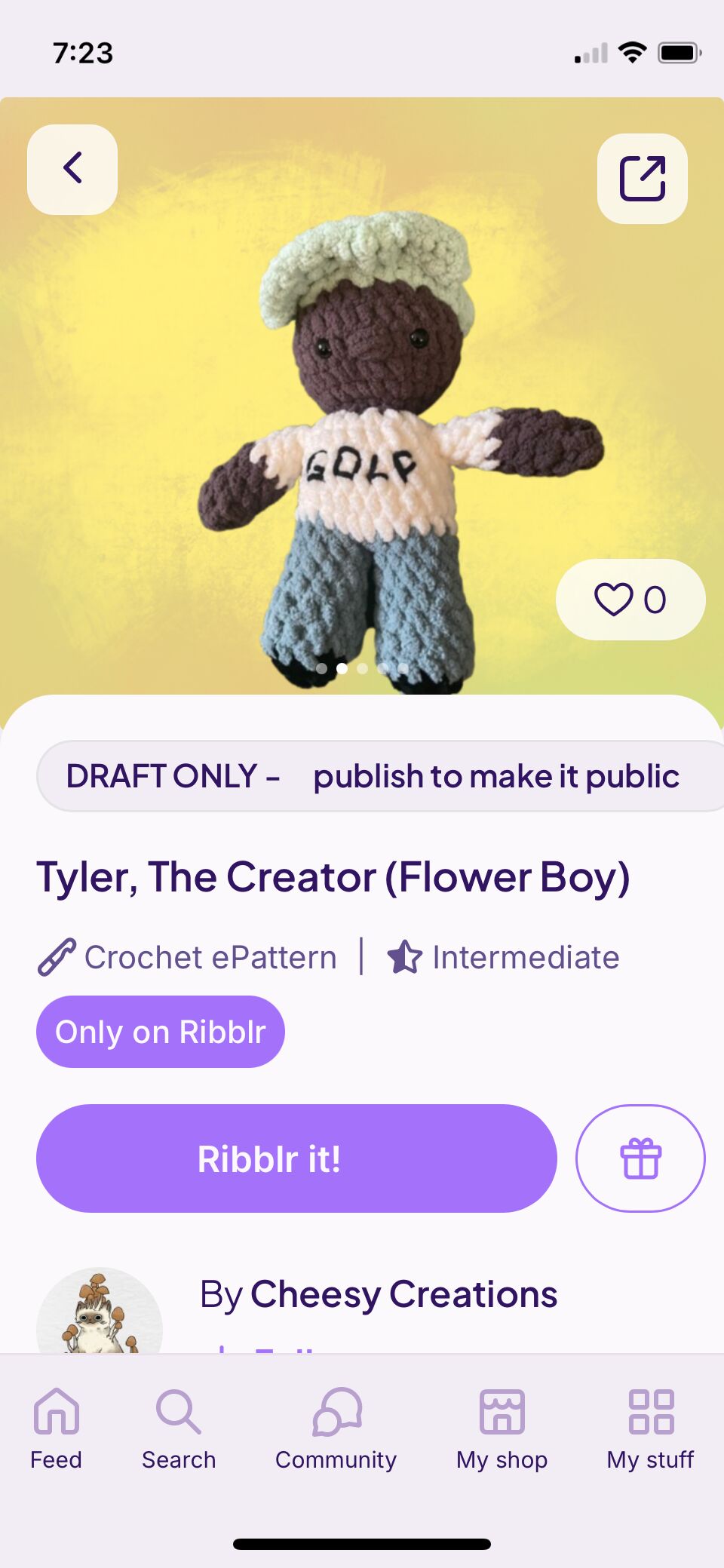This screenshot has height=1568, width=724.
Task: Gift this pattern using the gift icon
Action: coord(640,1158)
